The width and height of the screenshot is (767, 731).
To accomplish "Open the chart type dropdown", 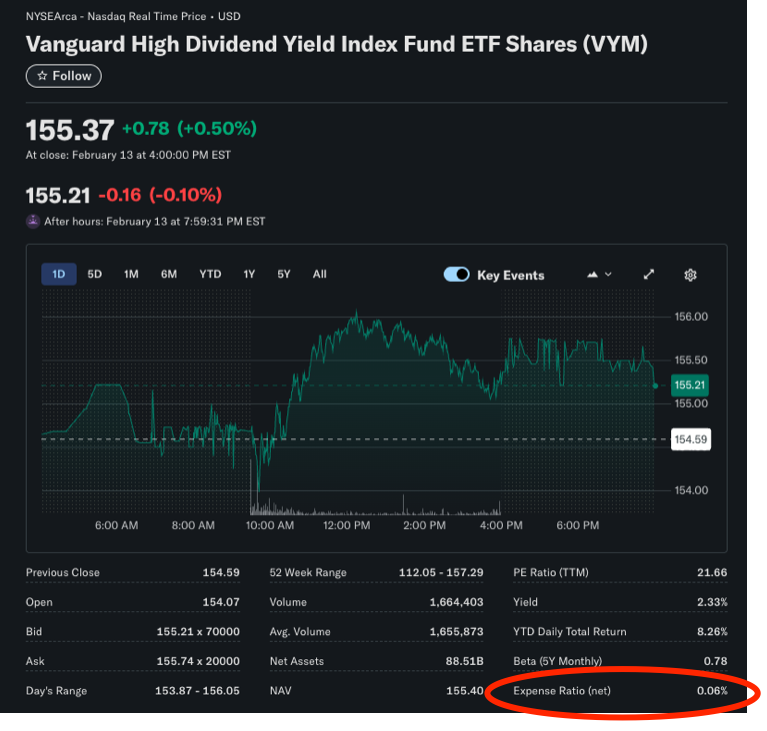I will [x=598, y=275].
